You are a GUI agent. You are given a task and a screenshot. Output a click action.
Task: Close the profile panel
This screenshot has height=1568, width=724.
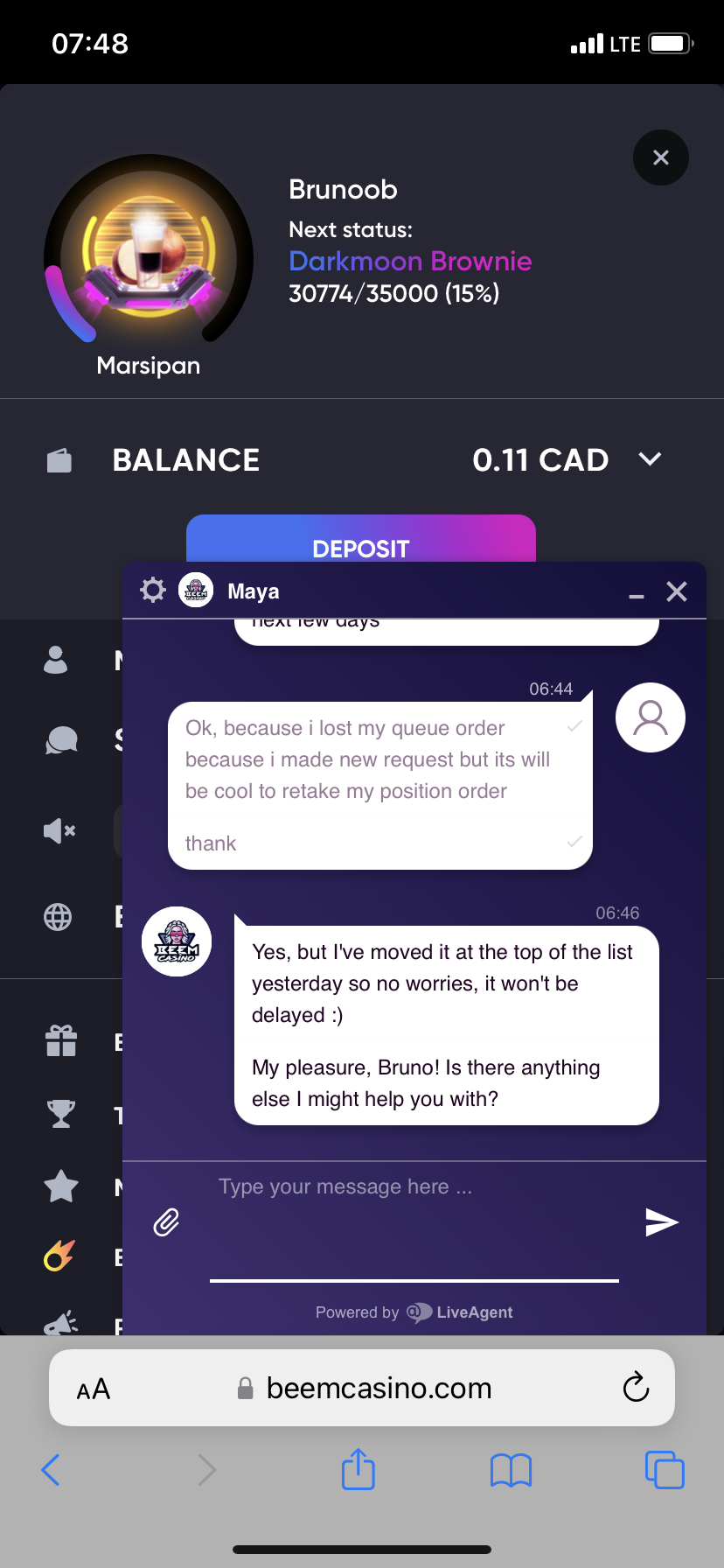[x=660, y=157]
